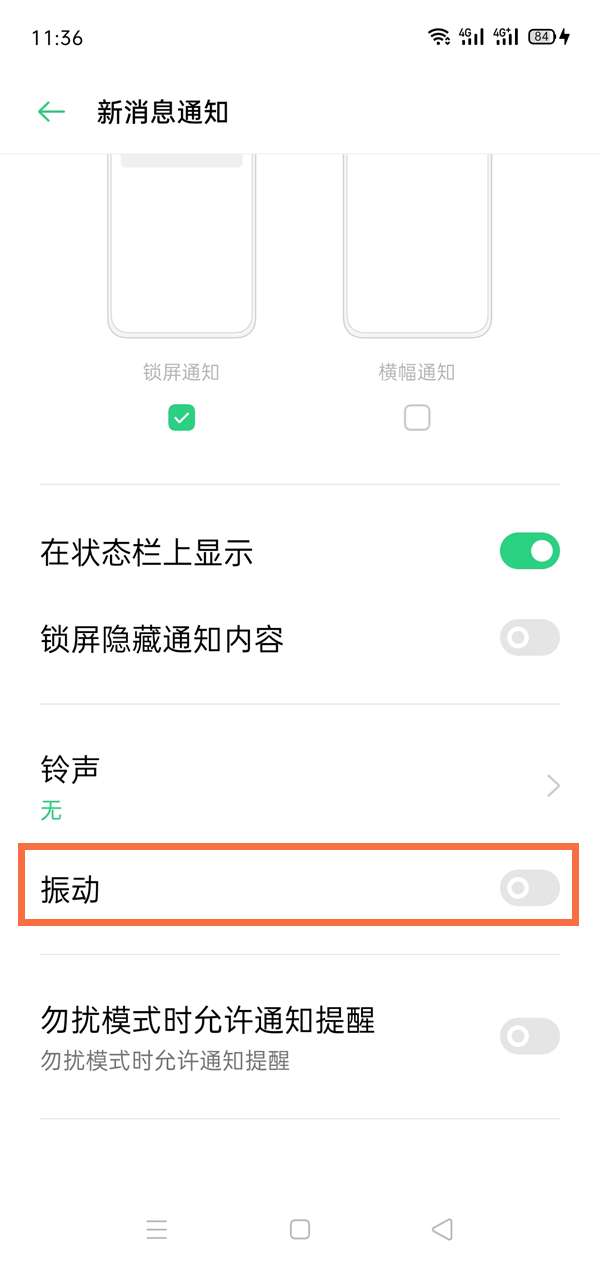The height and width of the screenshot is (1266, 600).
Task: Check the 横幅通知 checkbox
Action: coord(417,417)
